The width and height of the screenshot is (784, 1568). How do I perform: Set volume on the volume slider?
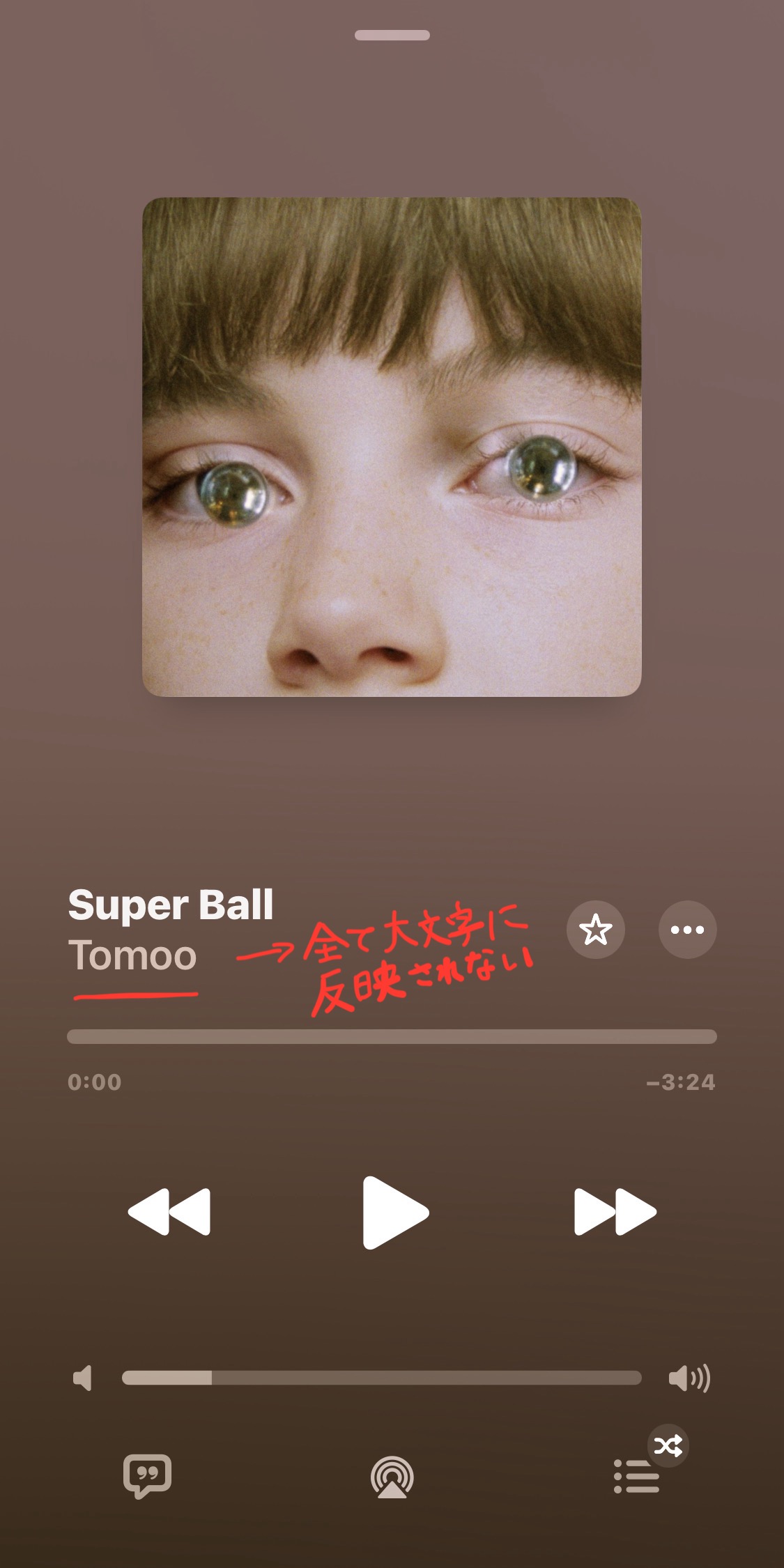point(381,1378)
